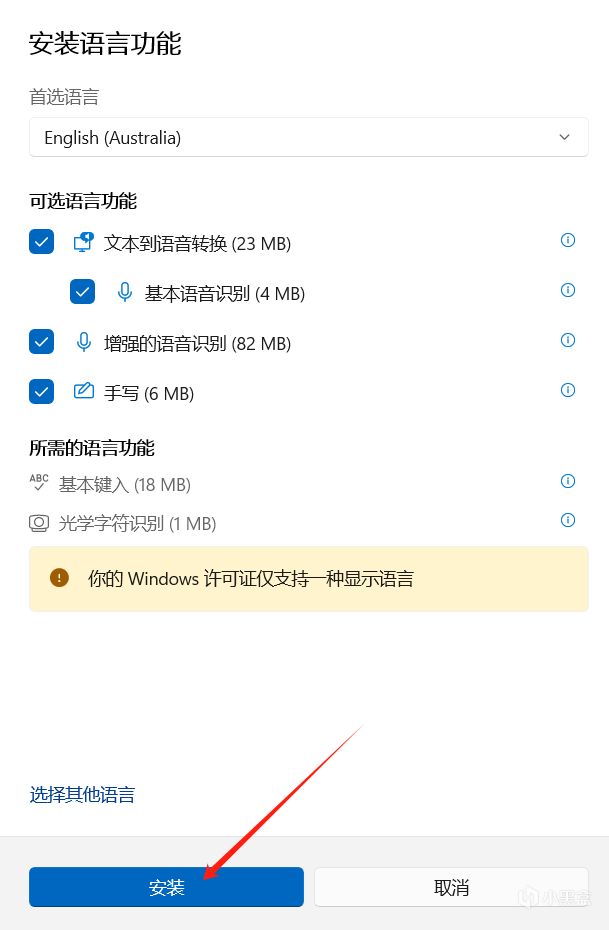Open info for 光学字符识别
The height and width of the screenshot is (930, 609).
point(568,520)
